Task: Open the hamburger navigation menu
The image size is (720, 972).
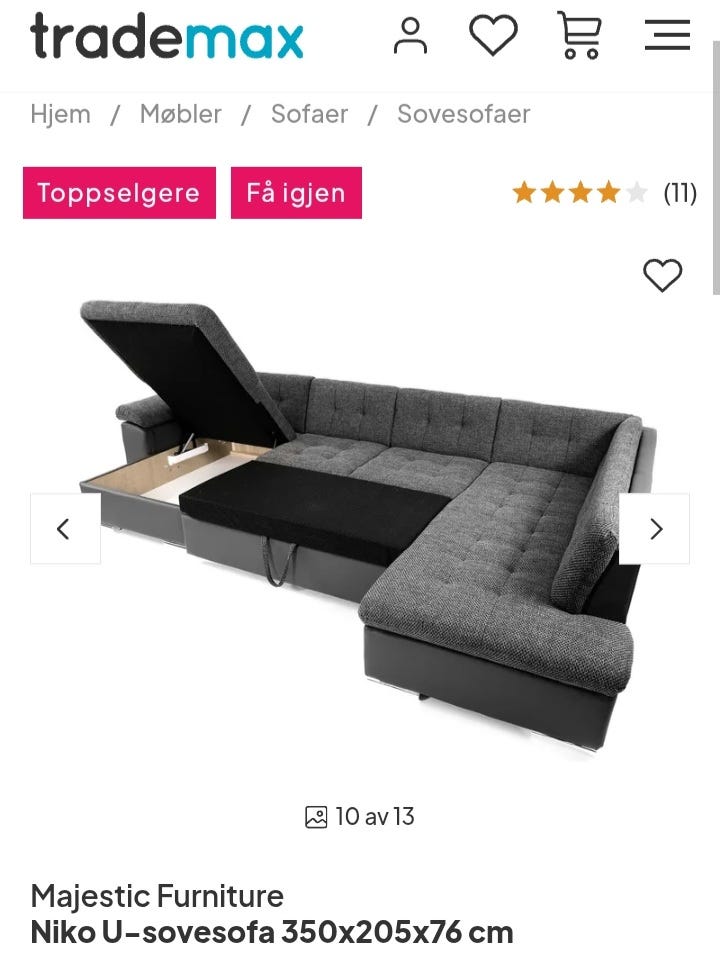Action: click(666, 36)
